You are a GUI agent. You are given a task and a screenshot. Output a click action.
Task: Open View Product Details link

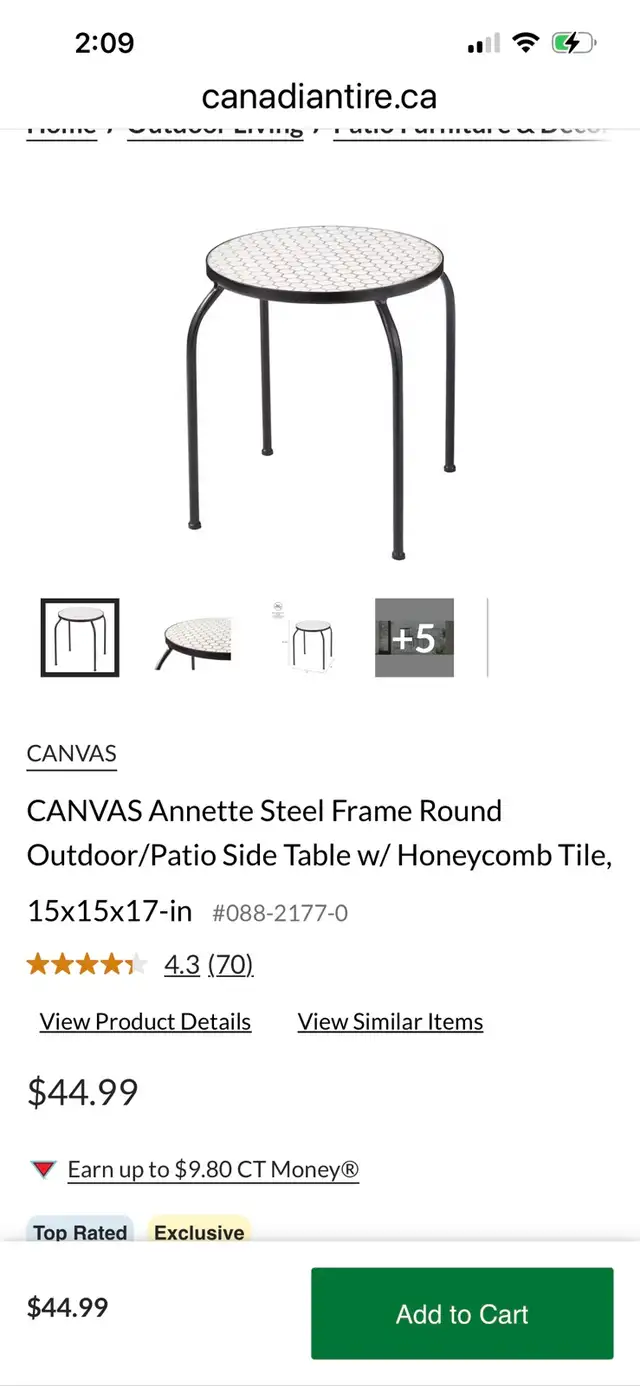(145, 1021)
